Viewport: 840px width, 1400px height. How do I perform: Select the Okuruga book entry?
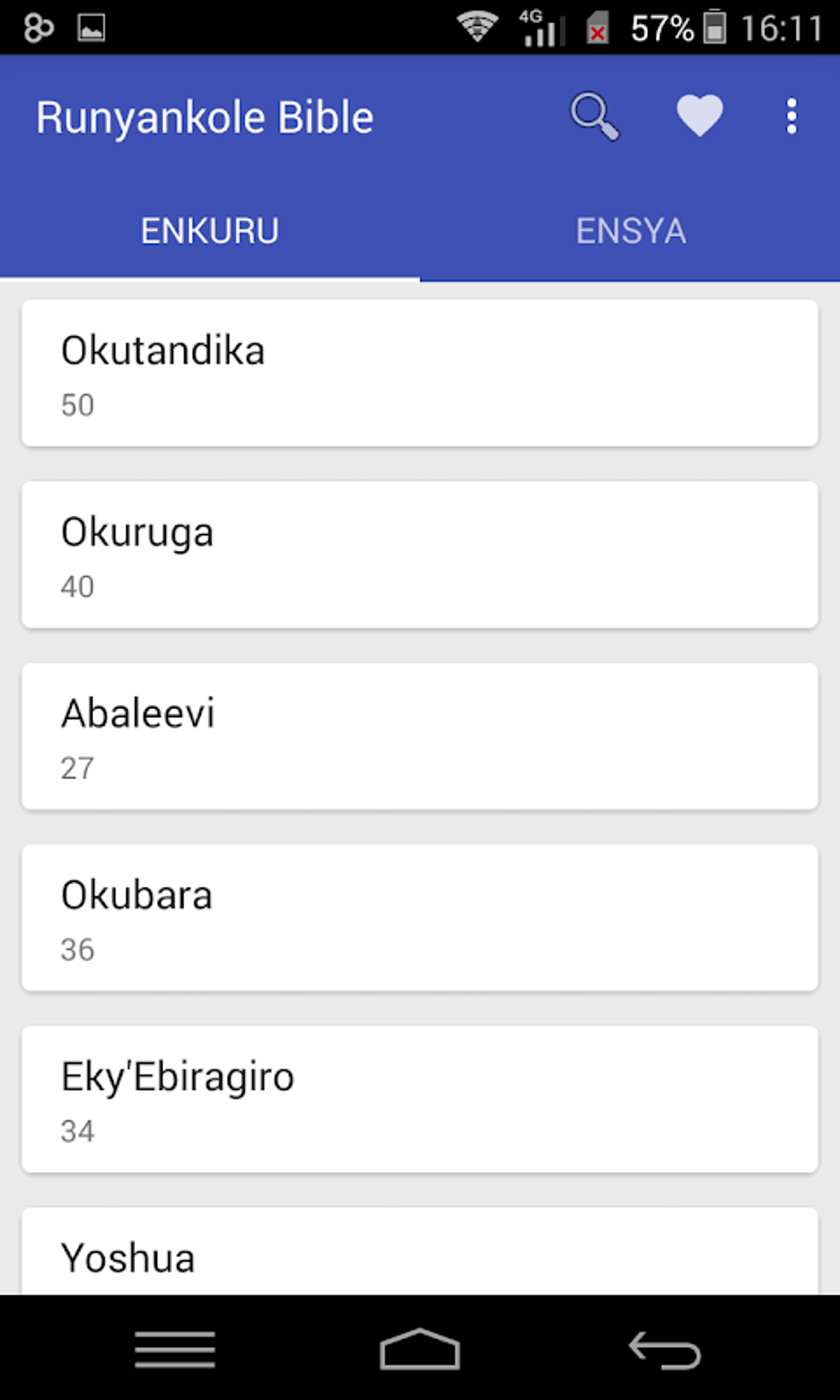420,553
